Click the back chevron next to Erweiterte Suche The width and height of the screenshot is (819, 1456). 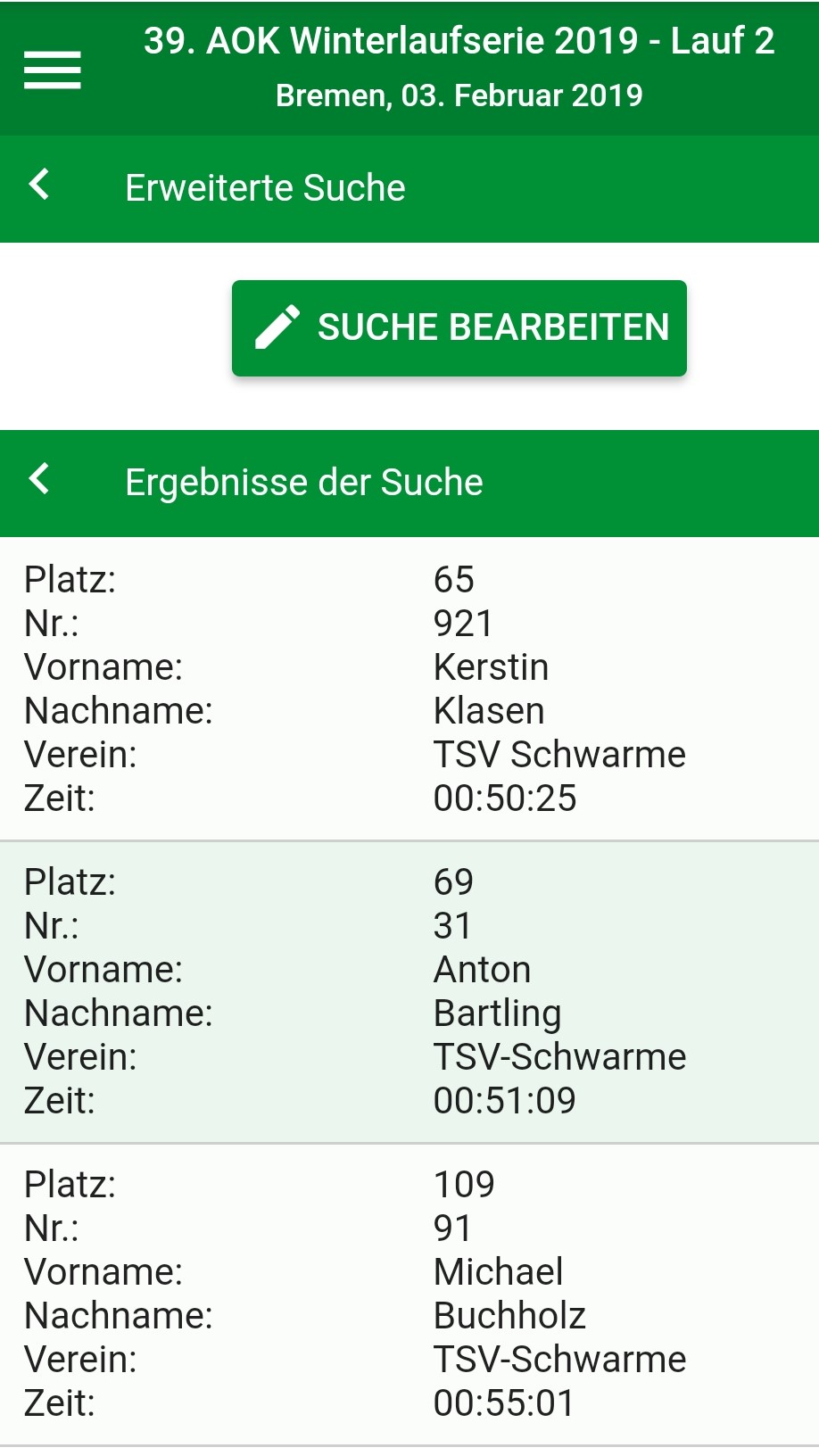tap(37, 186)
